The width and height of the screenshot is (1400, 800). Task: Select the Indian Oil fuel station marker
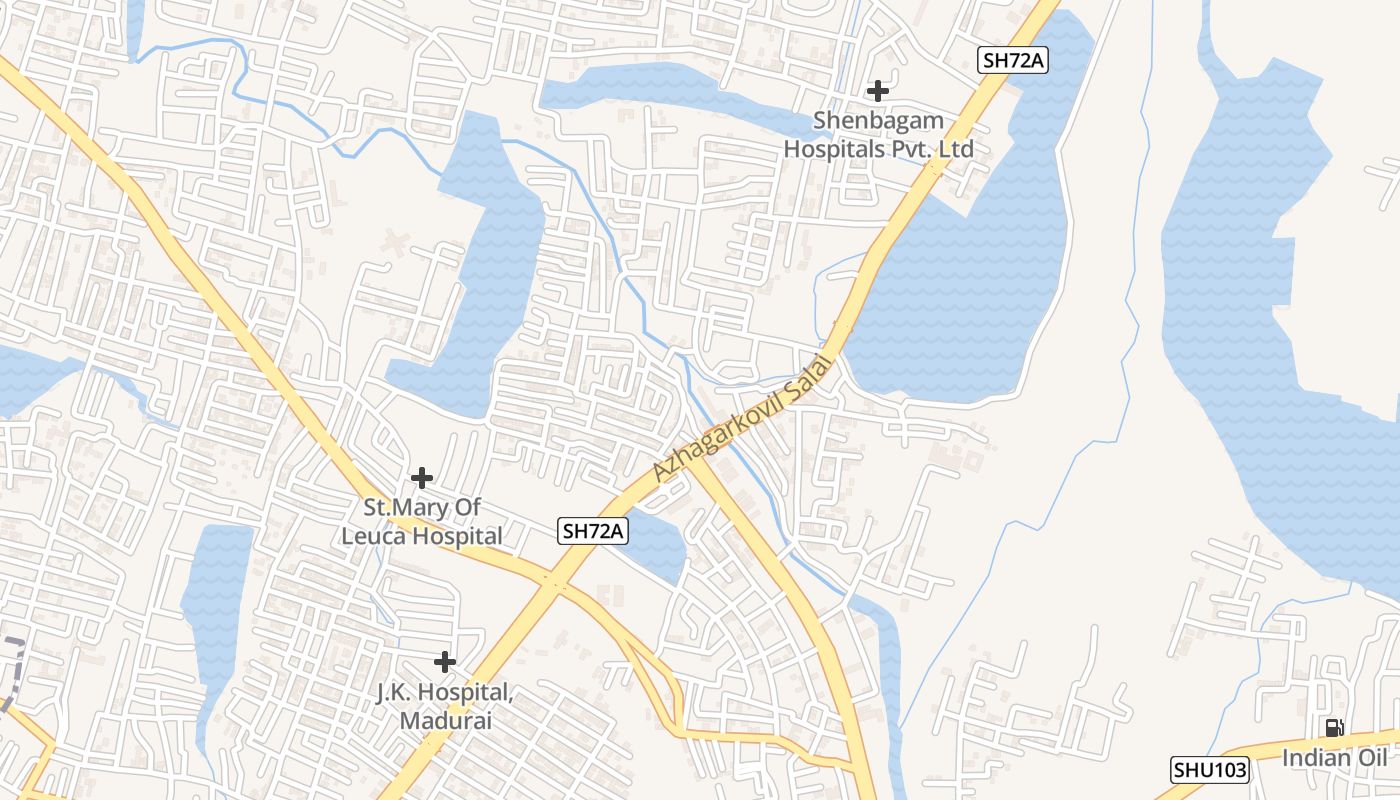[x=1334, y=728]
